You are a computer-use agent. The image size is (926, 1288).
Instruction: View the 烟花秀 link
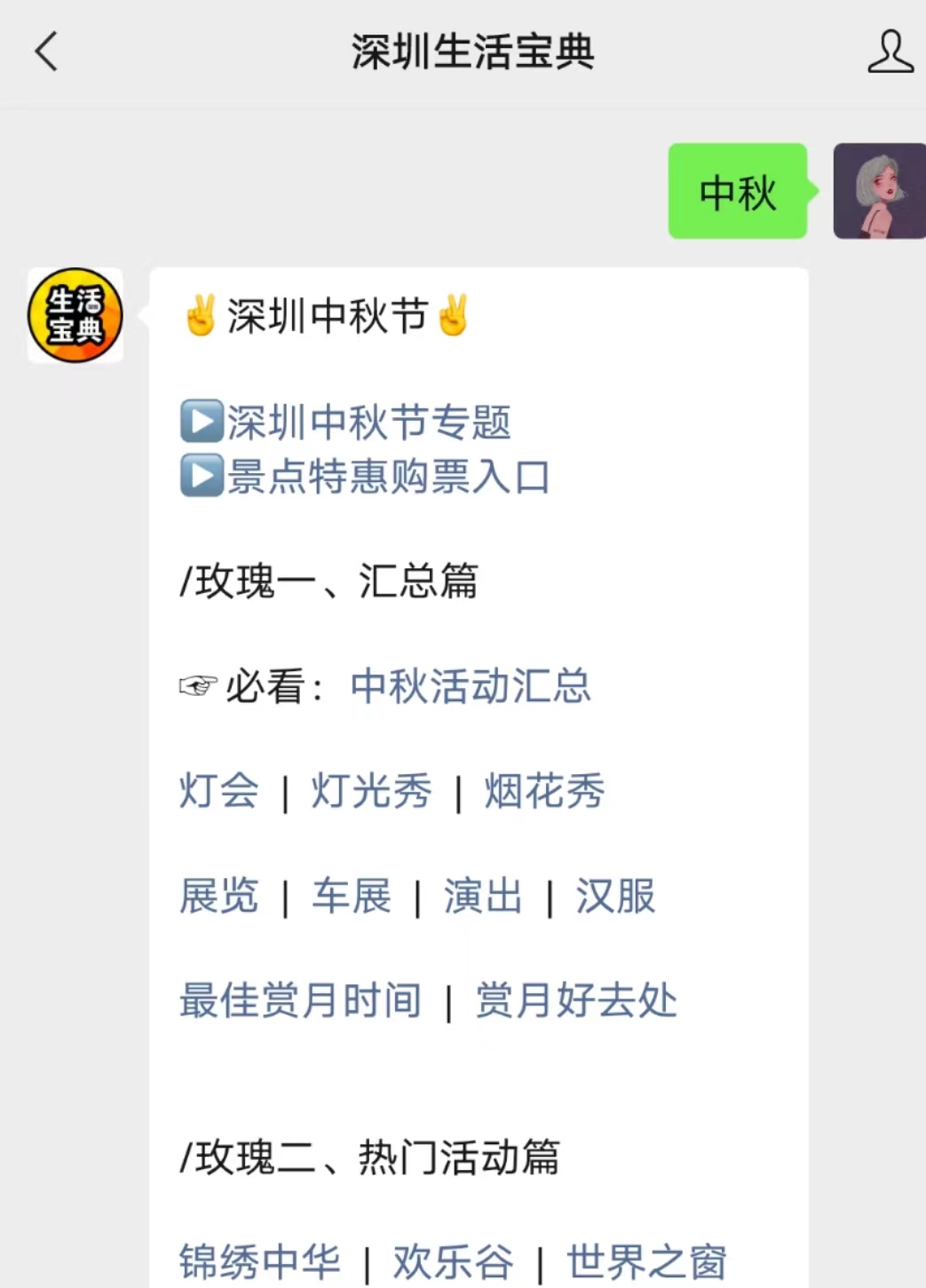[544, 791]
